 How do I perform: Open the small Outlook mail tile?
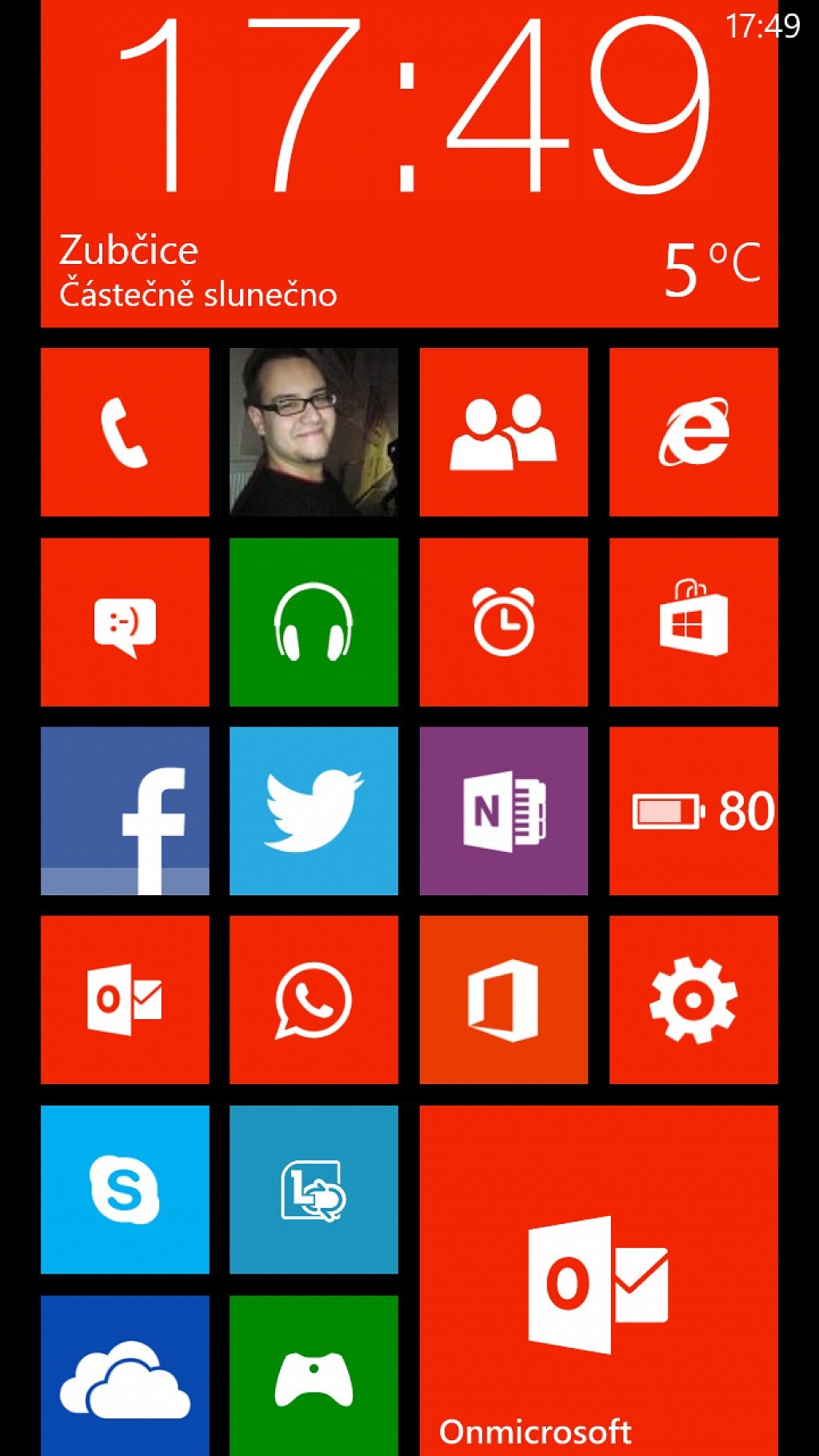coord(125,1000)
